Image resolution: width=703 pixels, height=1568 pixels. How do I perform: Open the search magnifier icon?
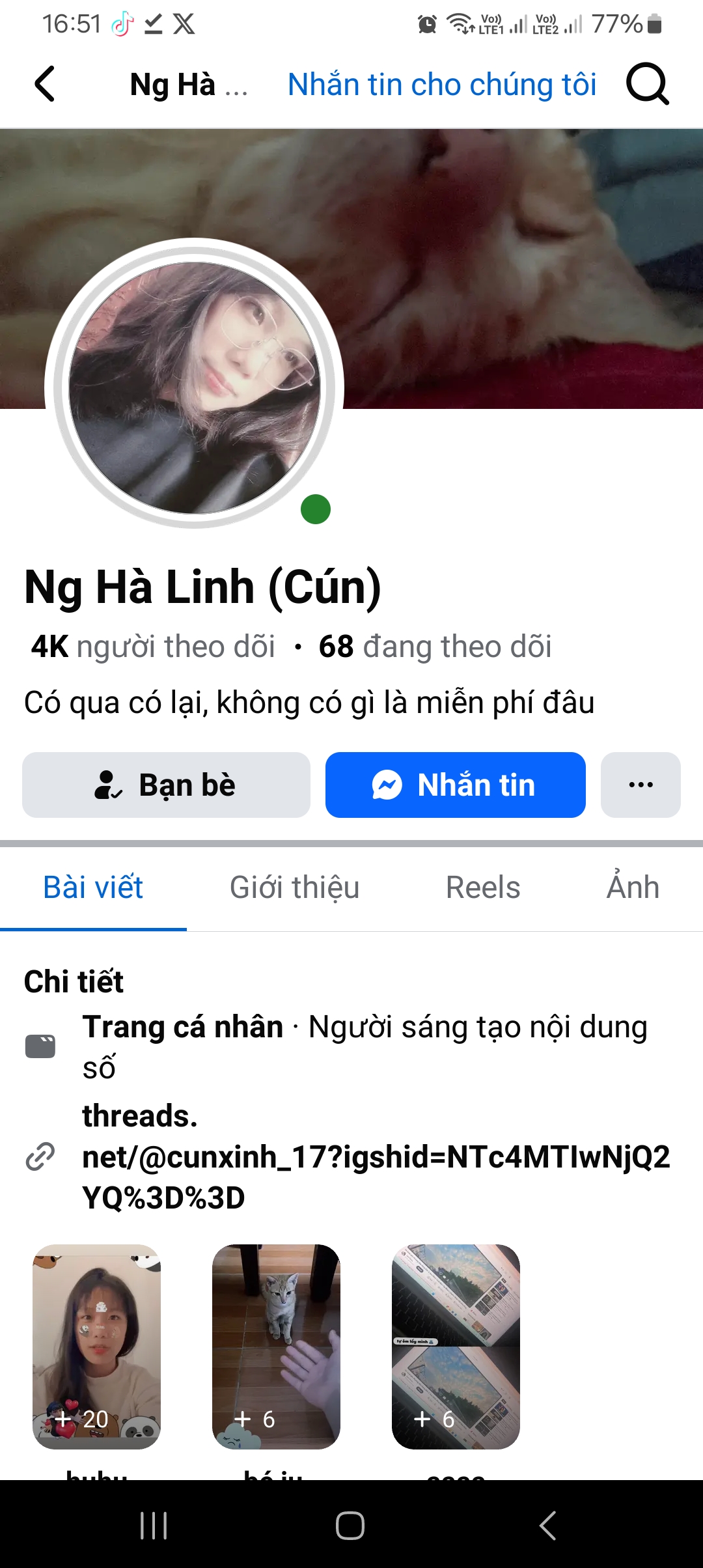647,84
